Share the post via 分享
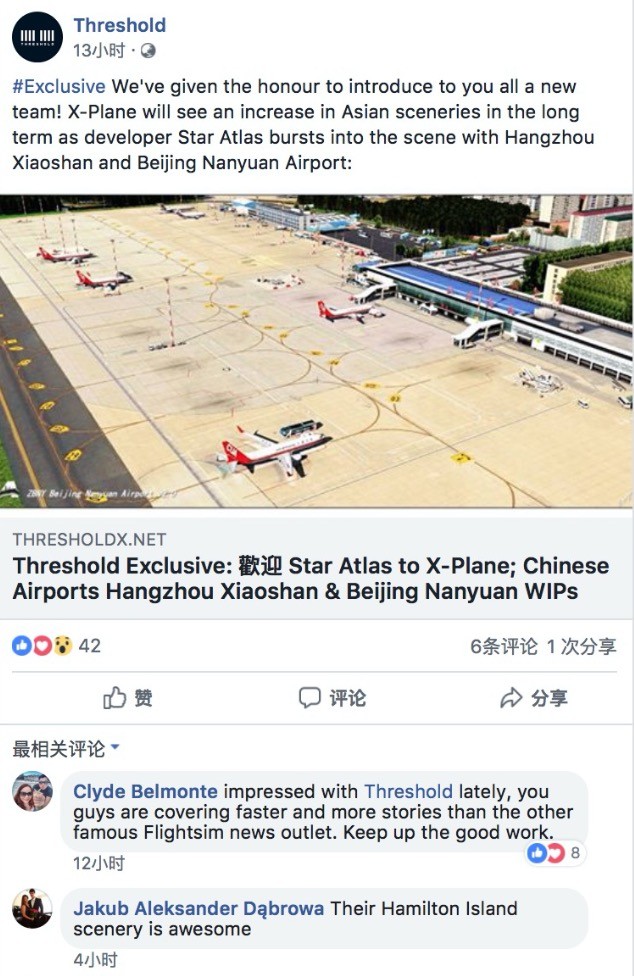 click(534, 698)
